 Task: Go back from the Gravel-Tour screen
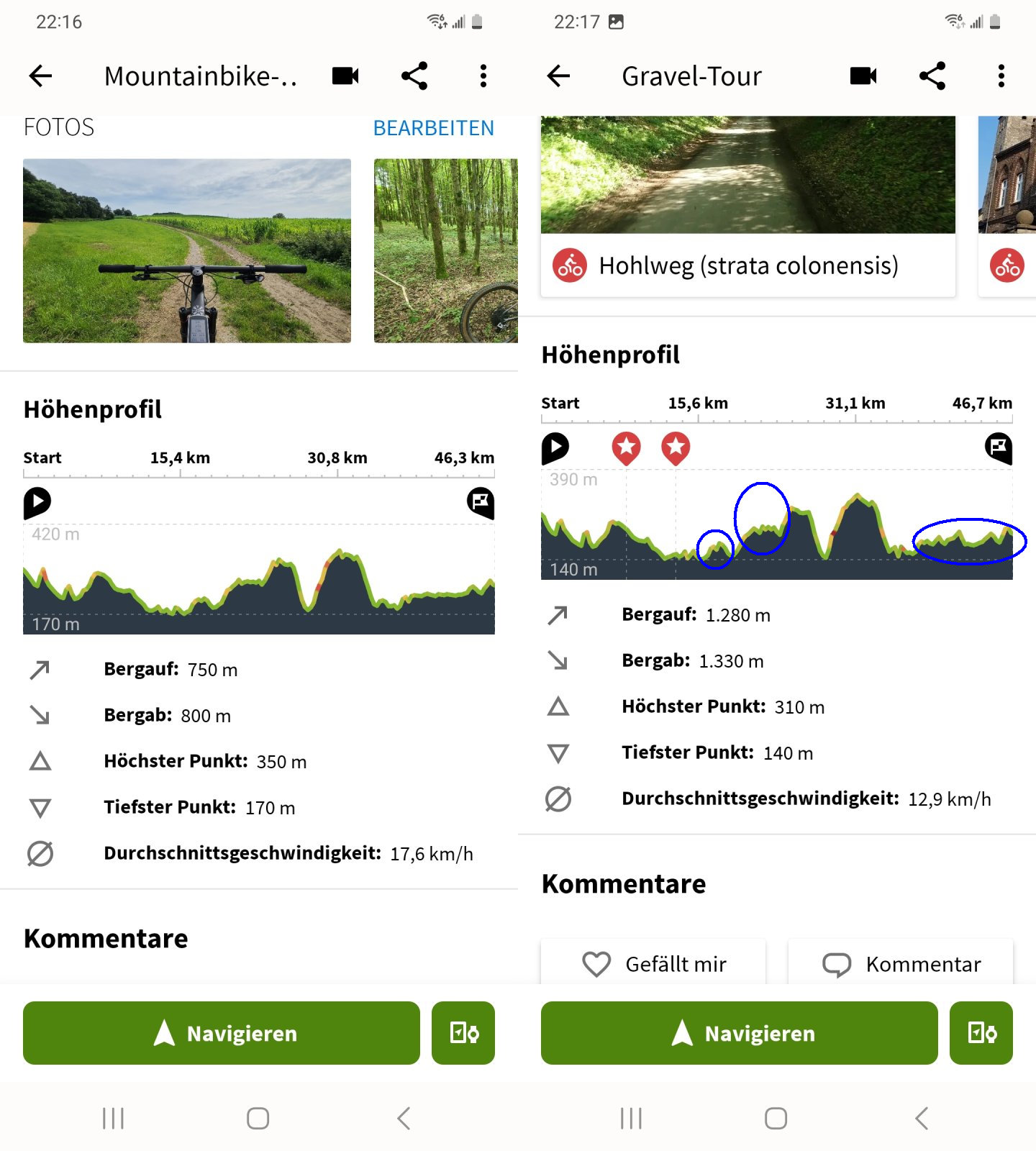(x=559, y=76)
